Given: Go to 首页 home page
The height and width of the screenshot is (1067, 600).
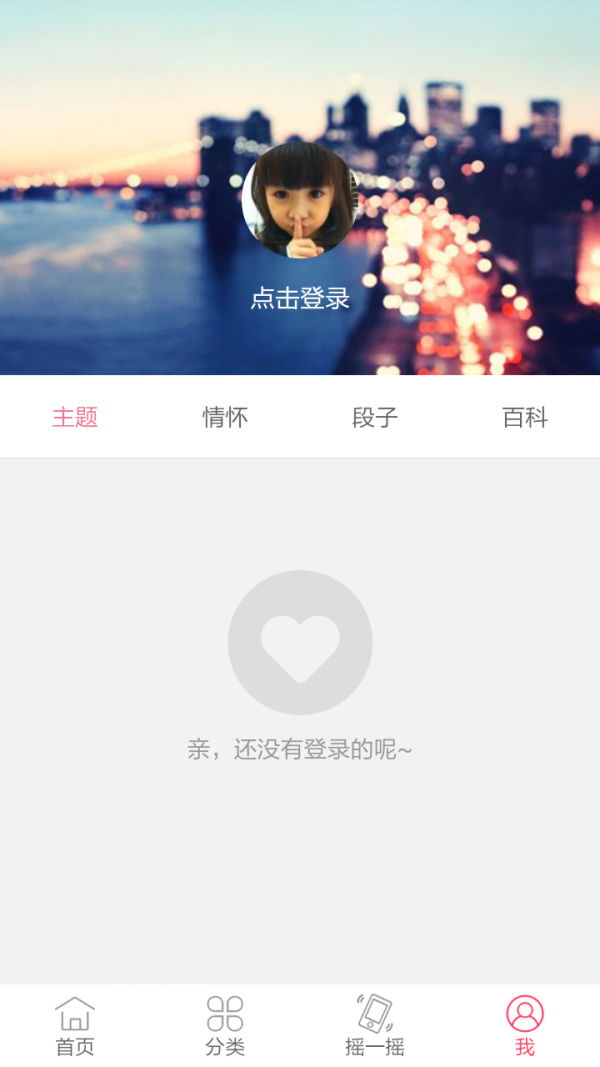Looking at the screenshot, I should tap(75, 1026).
